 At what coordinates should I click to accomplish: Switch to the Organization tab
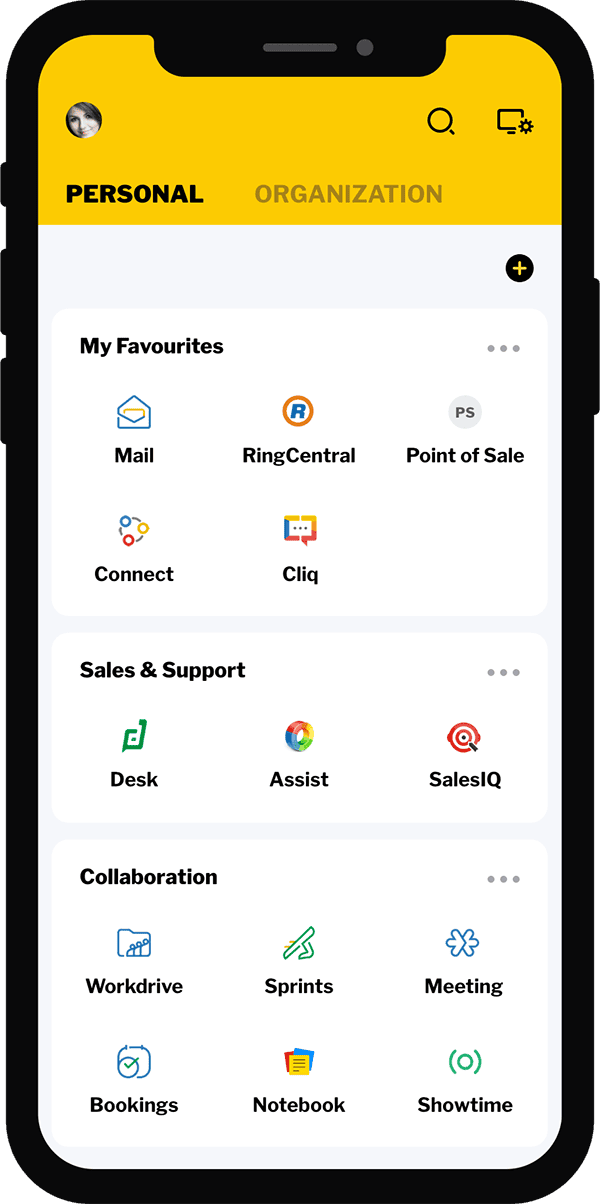pyautogui.click(x=348, y=194)
